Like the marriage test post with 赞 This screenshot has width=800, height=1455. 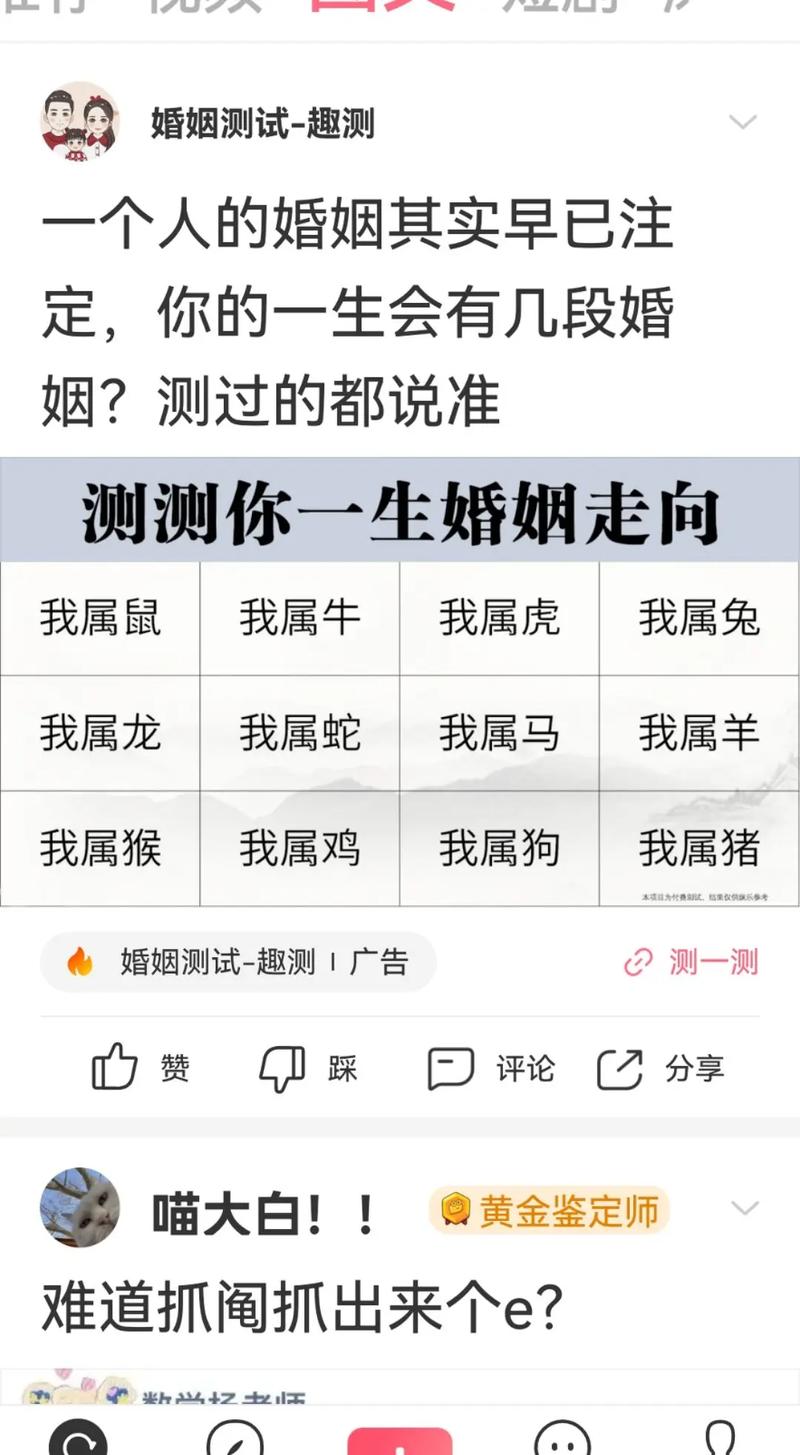(140, 1068)
